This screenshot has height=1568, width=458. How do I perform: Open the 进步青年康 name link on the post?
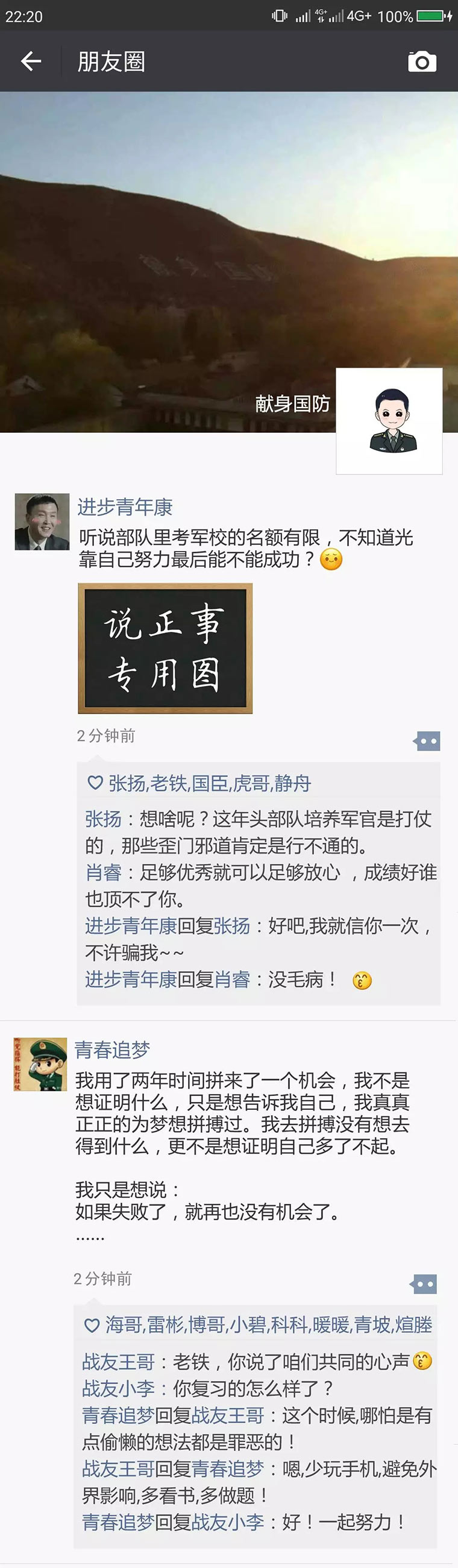[x=125, y=506]
